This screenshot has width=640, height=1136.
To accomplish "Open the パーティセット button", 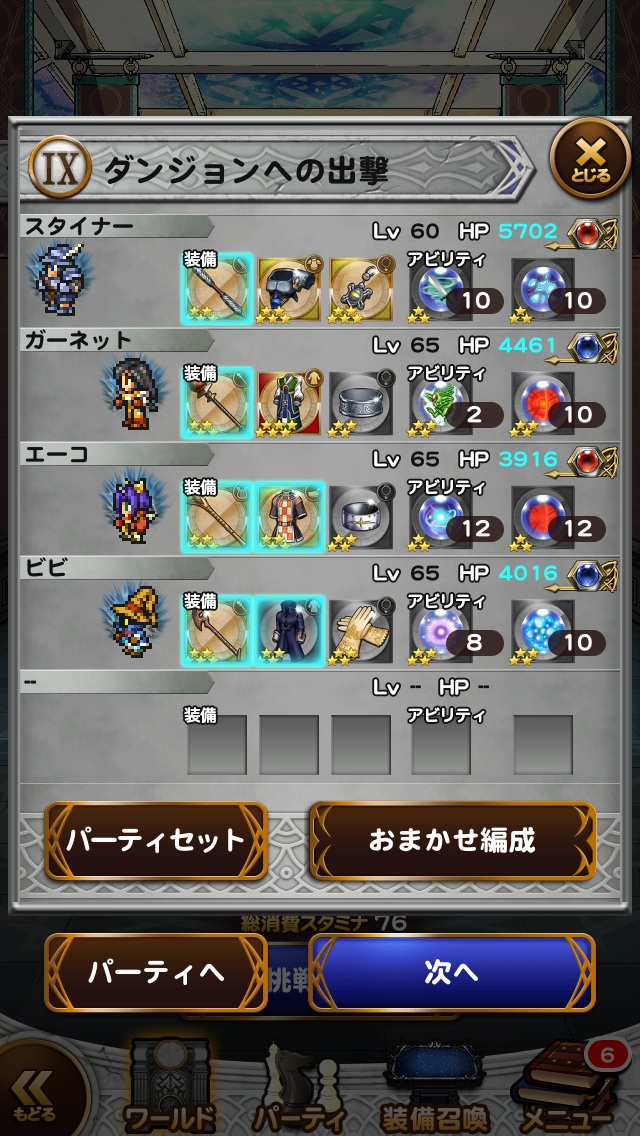I will tap(156, 840).
